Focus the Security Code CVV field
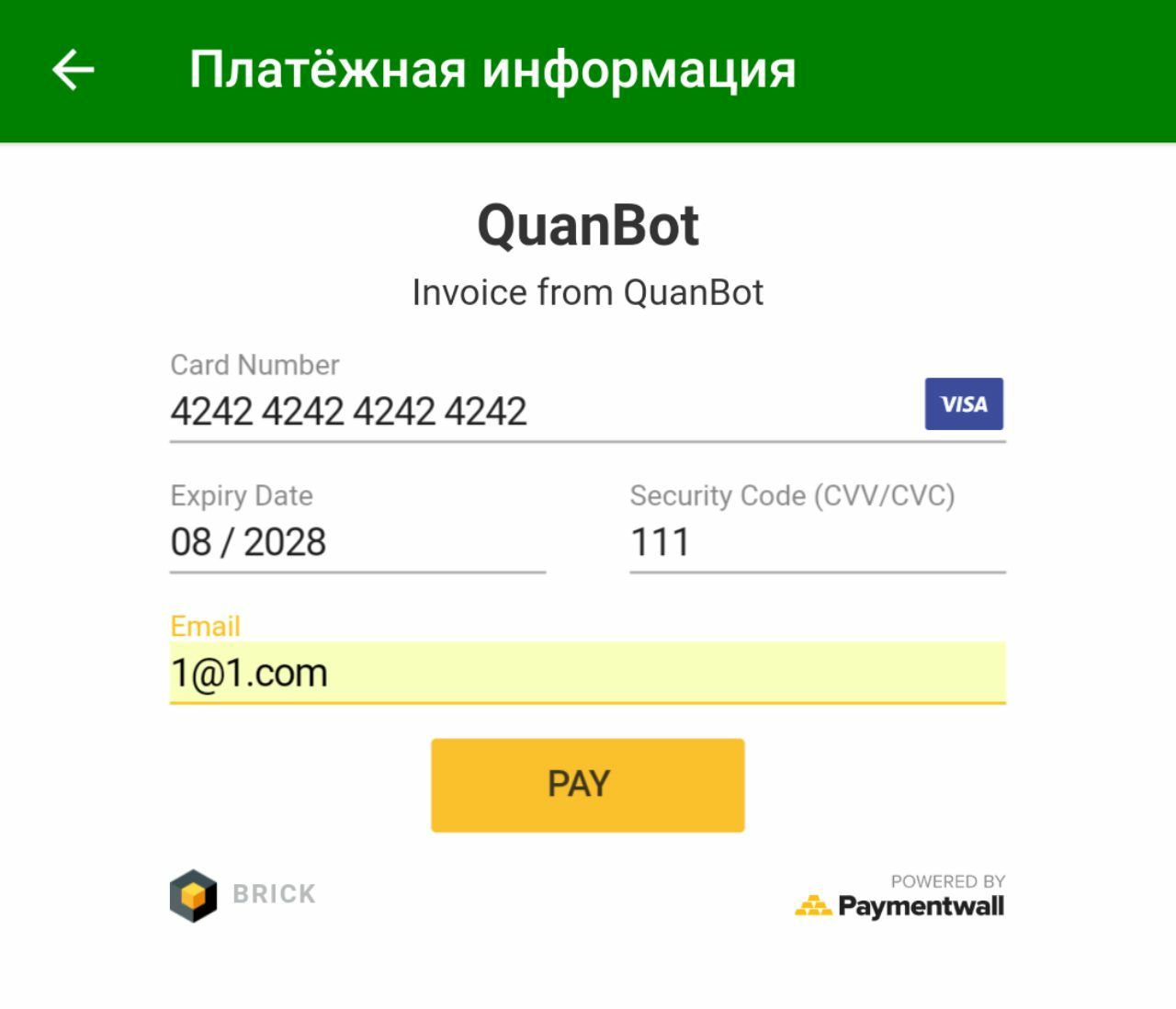 pos(816,542)
